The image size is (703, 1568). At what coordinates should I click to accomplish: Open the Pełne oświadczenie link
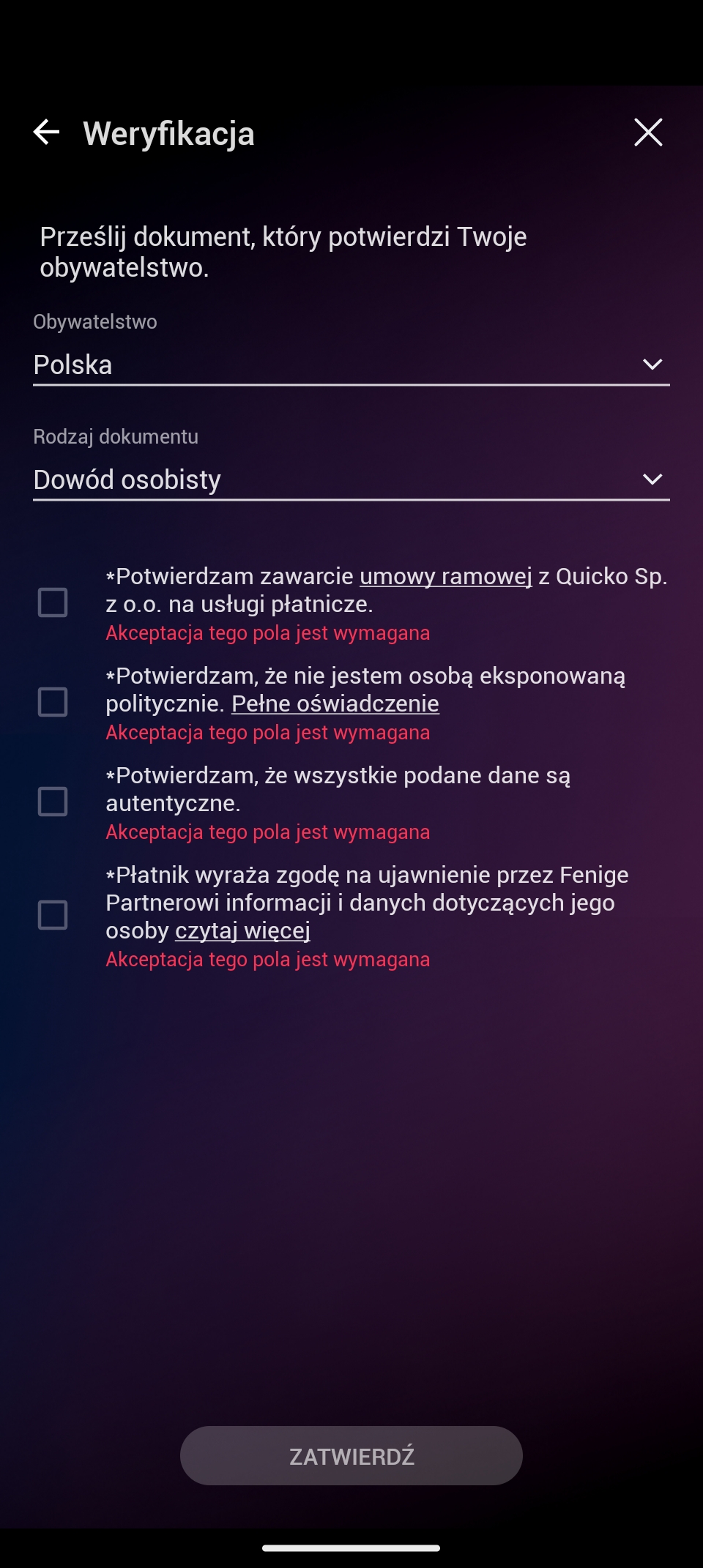335,703
